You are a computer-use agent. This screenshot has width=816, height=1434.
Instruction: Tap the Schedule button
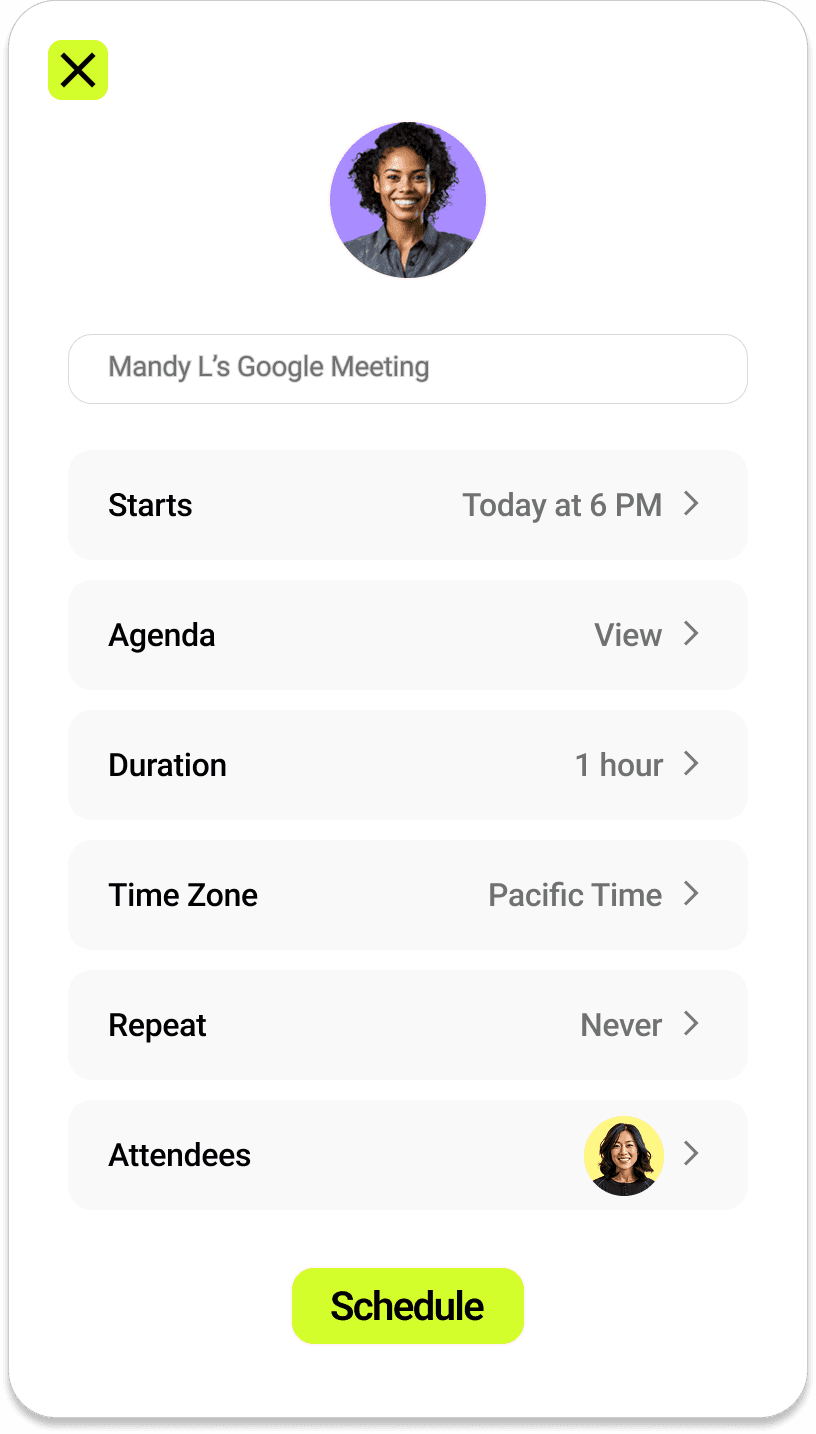click(x=407, y=1306)
